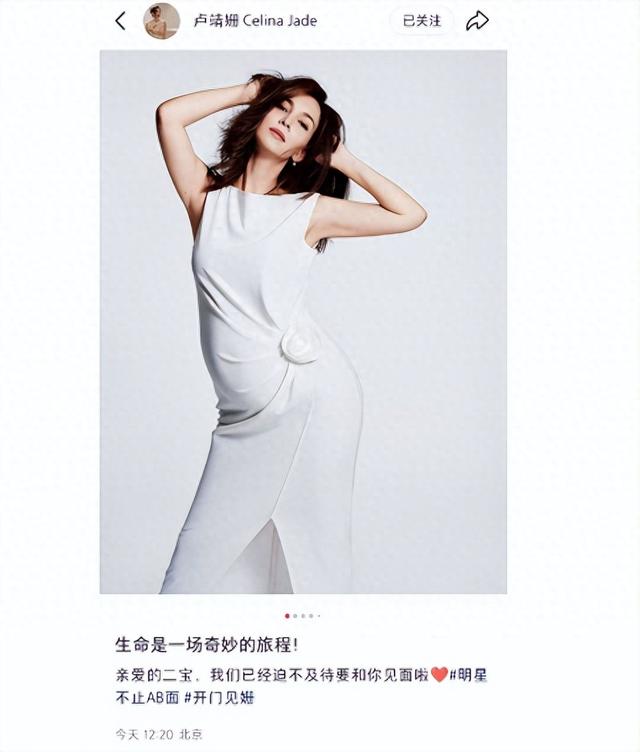Share this post with the arrow icon
Screen dimensions: 640x752
point(478,21)
